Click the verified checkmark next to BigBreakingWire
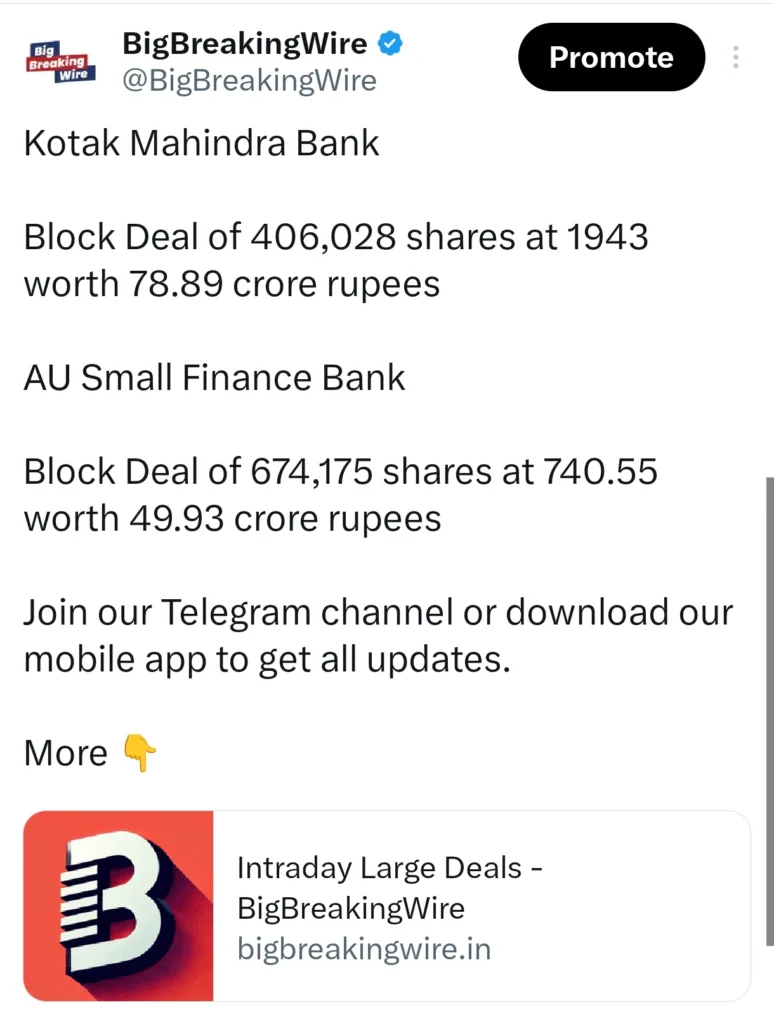 [x=390, y=43]
